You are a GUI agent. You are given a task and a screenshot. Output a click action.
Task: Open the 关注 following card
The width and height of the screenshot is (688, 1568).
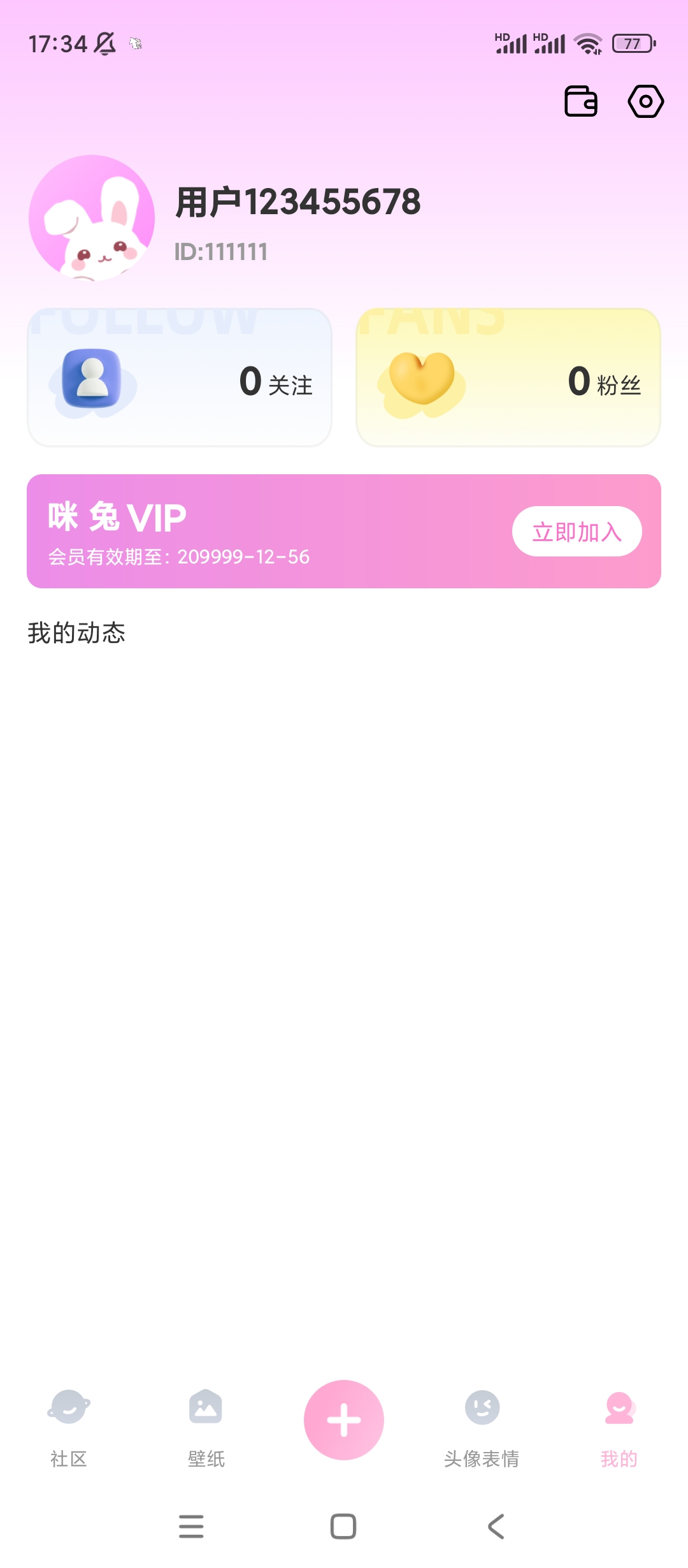[x=180, y=378]
